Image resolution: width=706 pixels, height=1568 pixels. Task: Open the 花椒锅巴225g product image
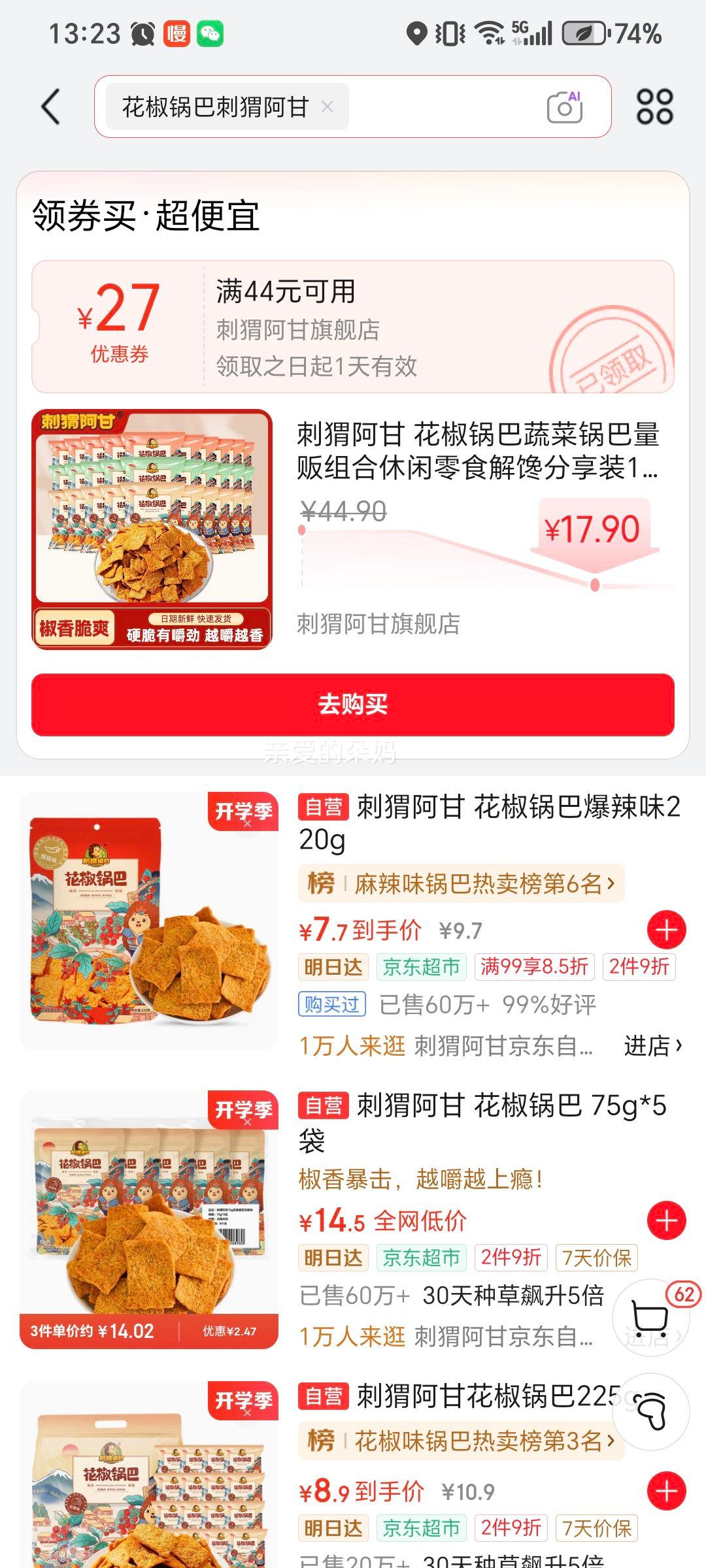tap(149, 1475)
